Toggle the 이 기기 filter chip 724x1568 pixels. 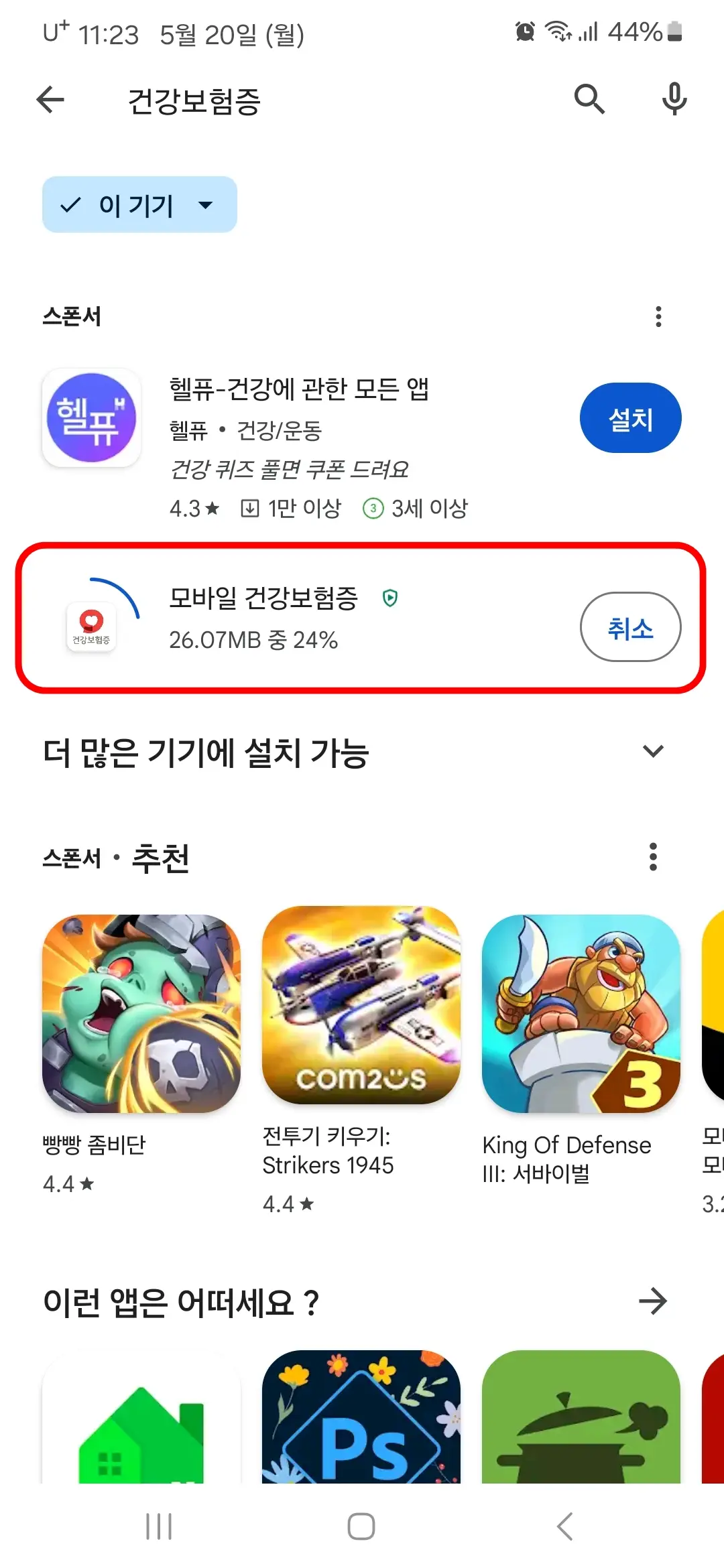tap(139, 205)
